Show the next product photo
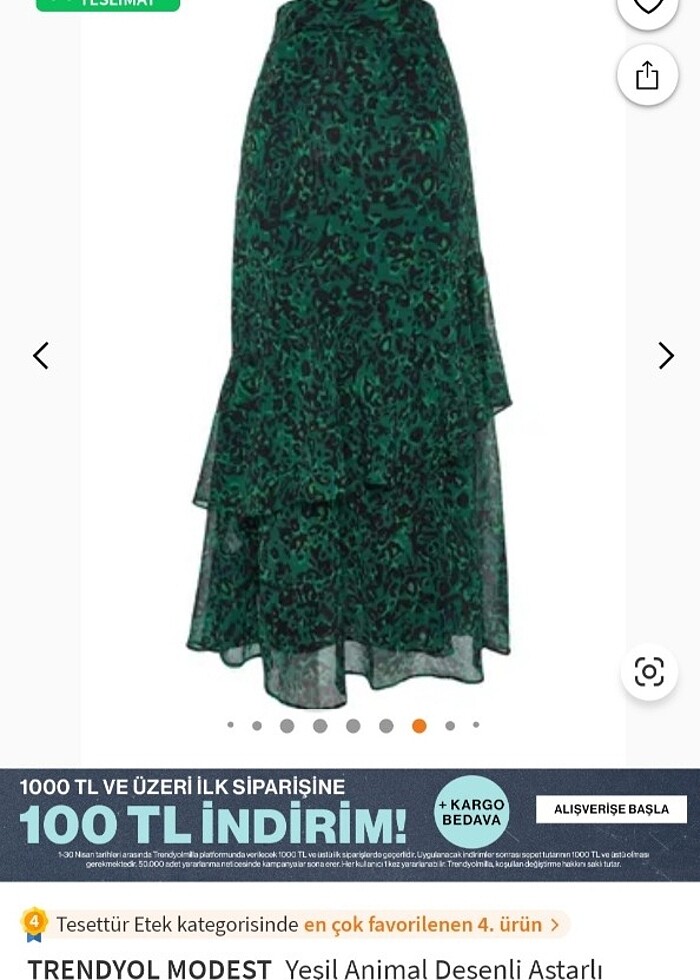 [665, 356]
